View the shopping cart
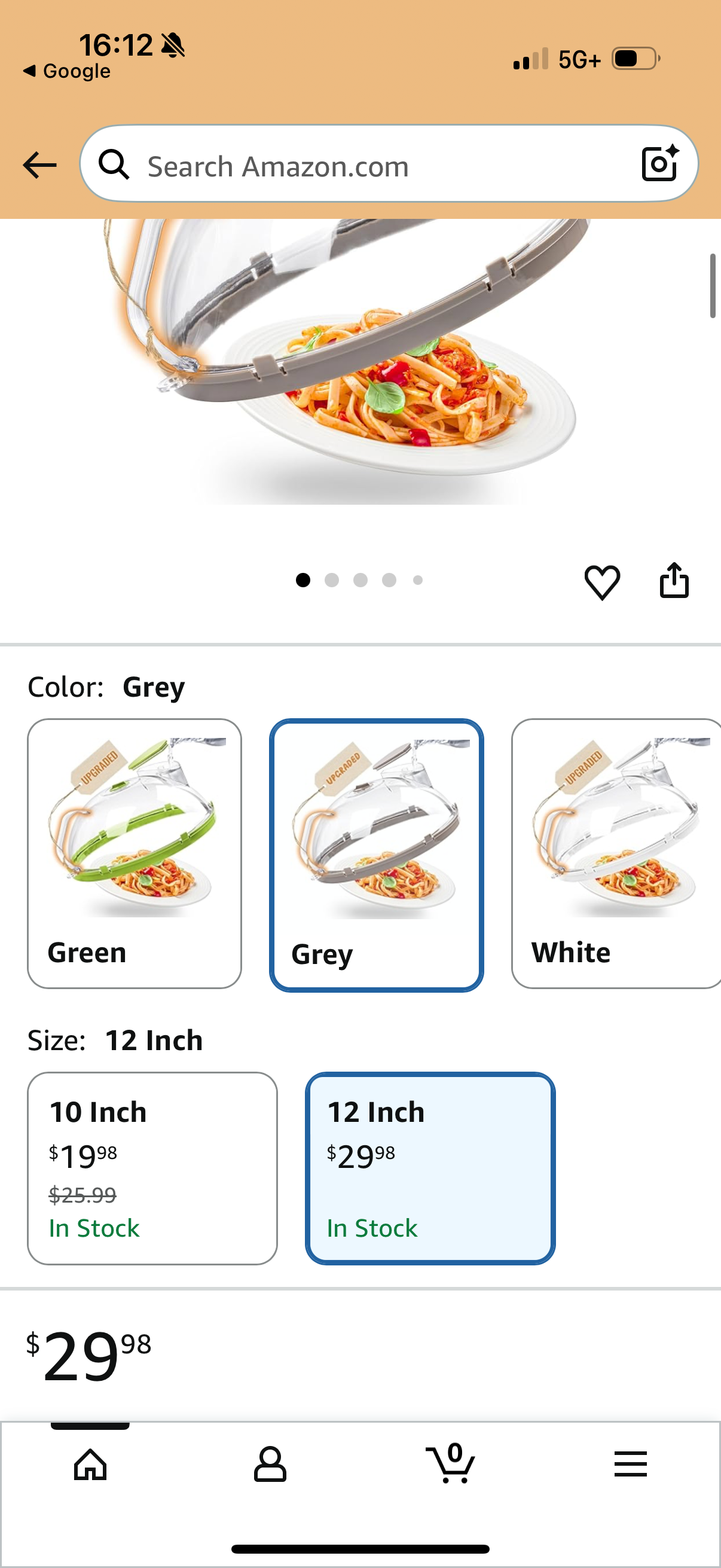Viewport: 721px width, 1568px height. coord(450,1463)
